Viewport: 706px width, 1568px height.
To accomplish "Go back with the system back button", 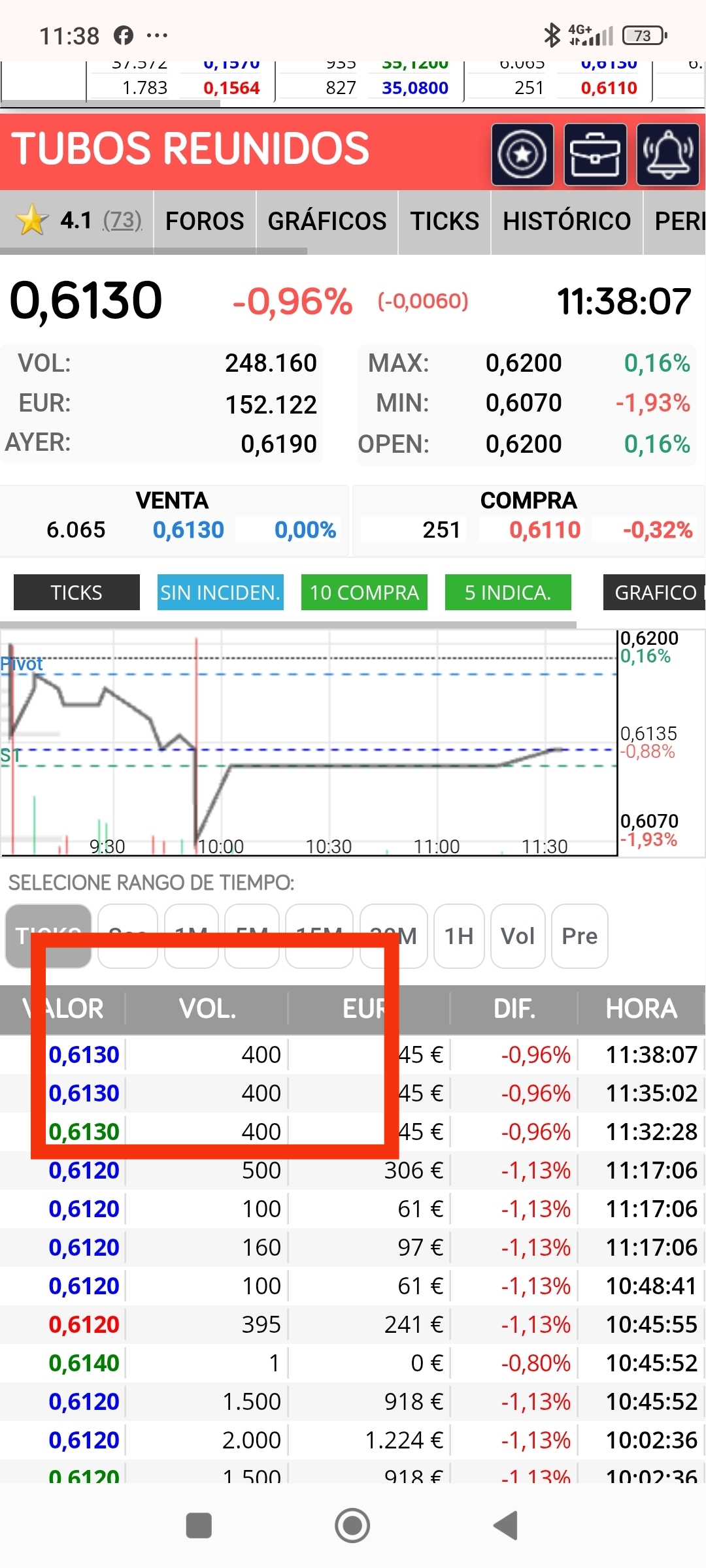I will click(x=505, y=1526).
